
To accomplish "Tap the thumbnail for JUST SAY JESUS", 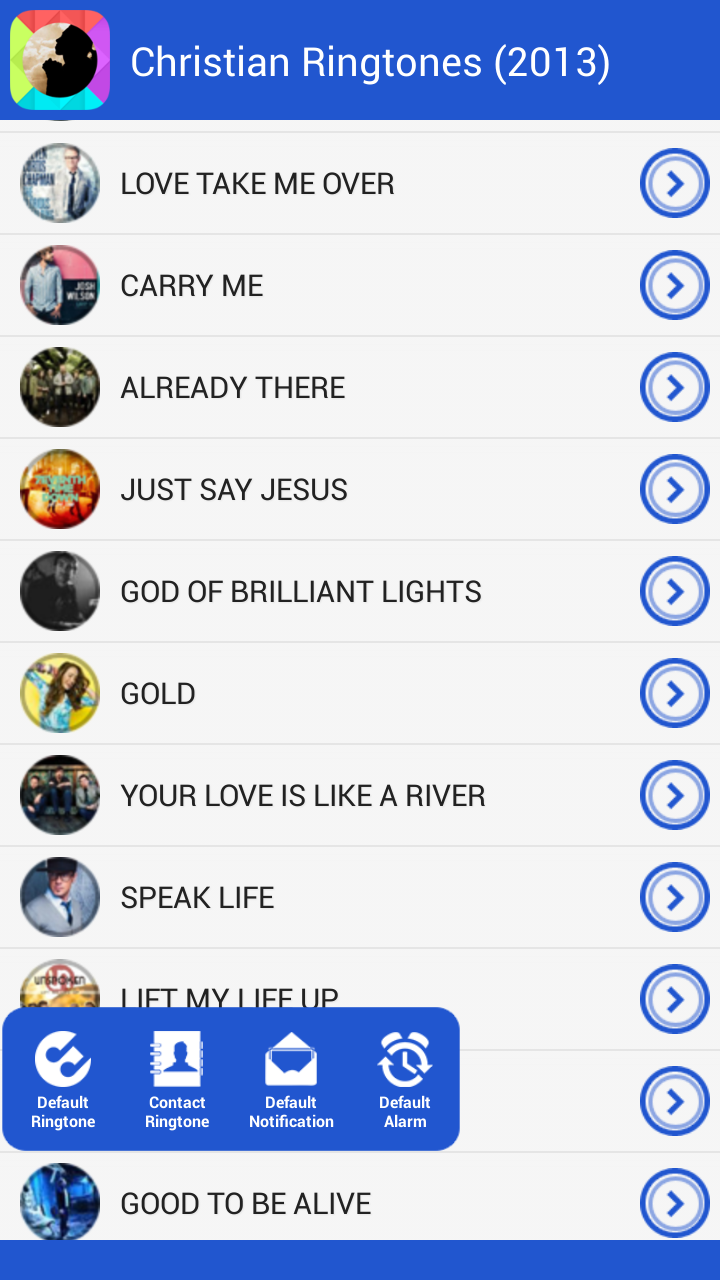I will [x=60, y=489].
